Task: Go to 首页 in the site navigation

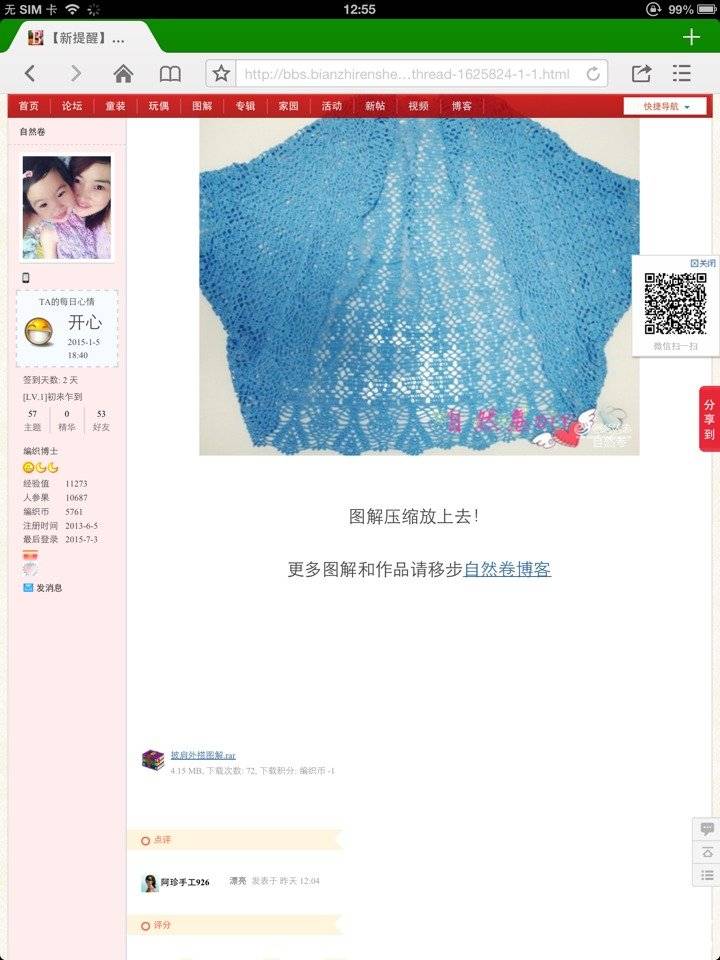Action: [x=29, y=106]
